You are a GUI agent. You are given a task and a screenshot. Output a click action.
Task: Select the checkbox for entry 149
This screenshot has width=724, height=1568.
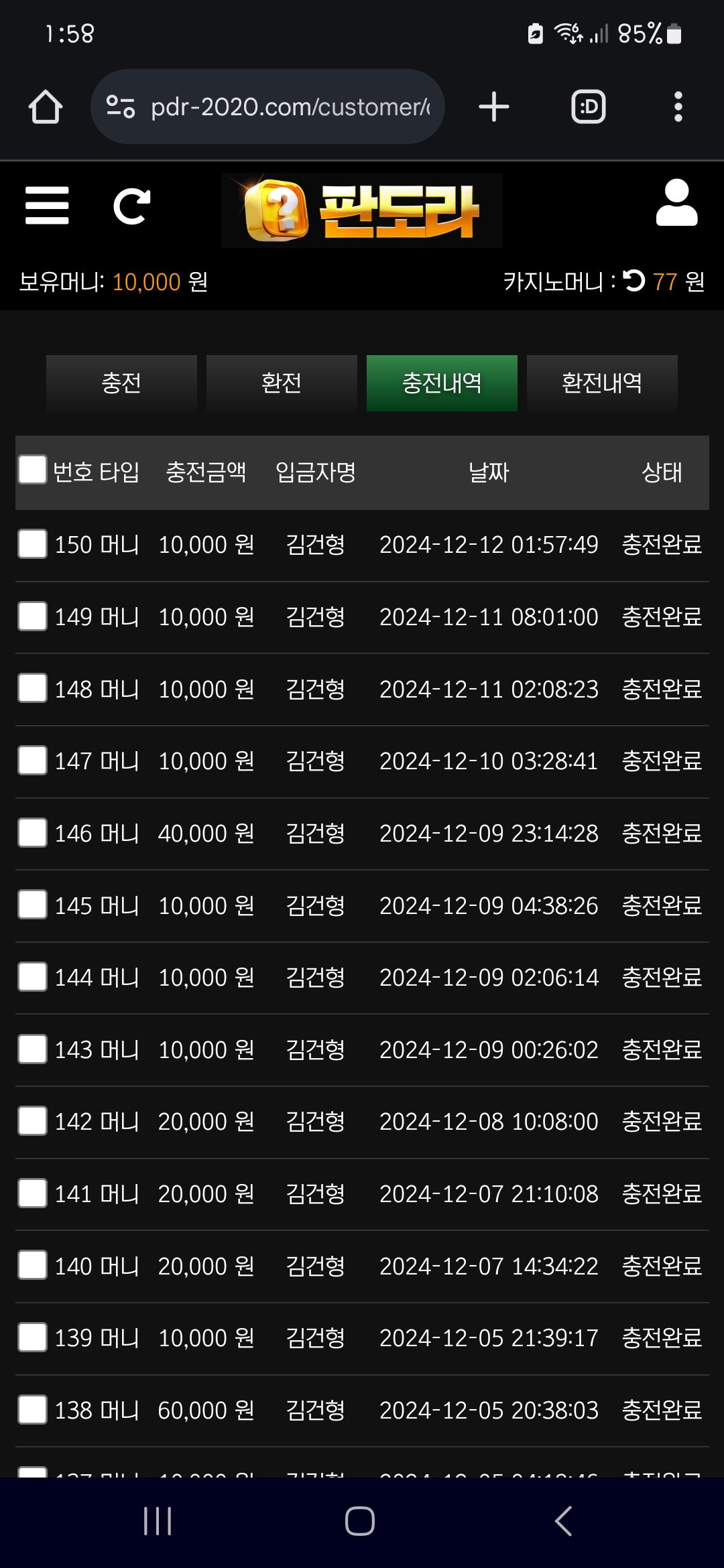pyautogui.click(x=32, y=616)
